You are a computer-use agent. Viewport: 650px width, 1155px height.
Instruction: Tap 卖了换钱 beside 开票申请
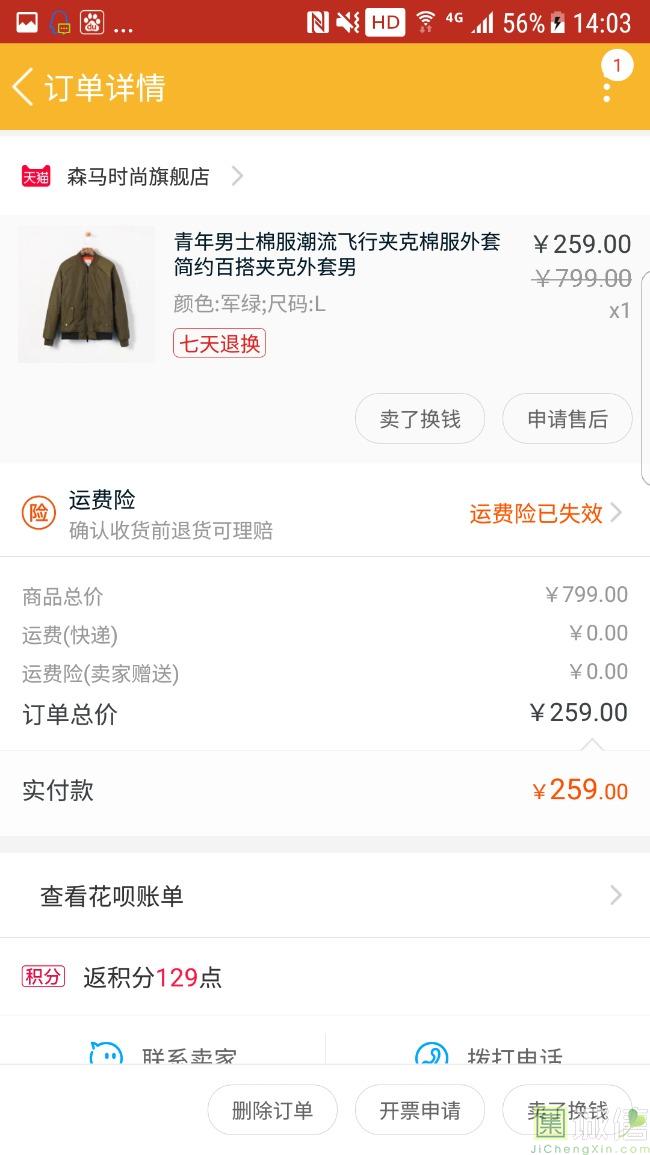[x=567, y=1110]
